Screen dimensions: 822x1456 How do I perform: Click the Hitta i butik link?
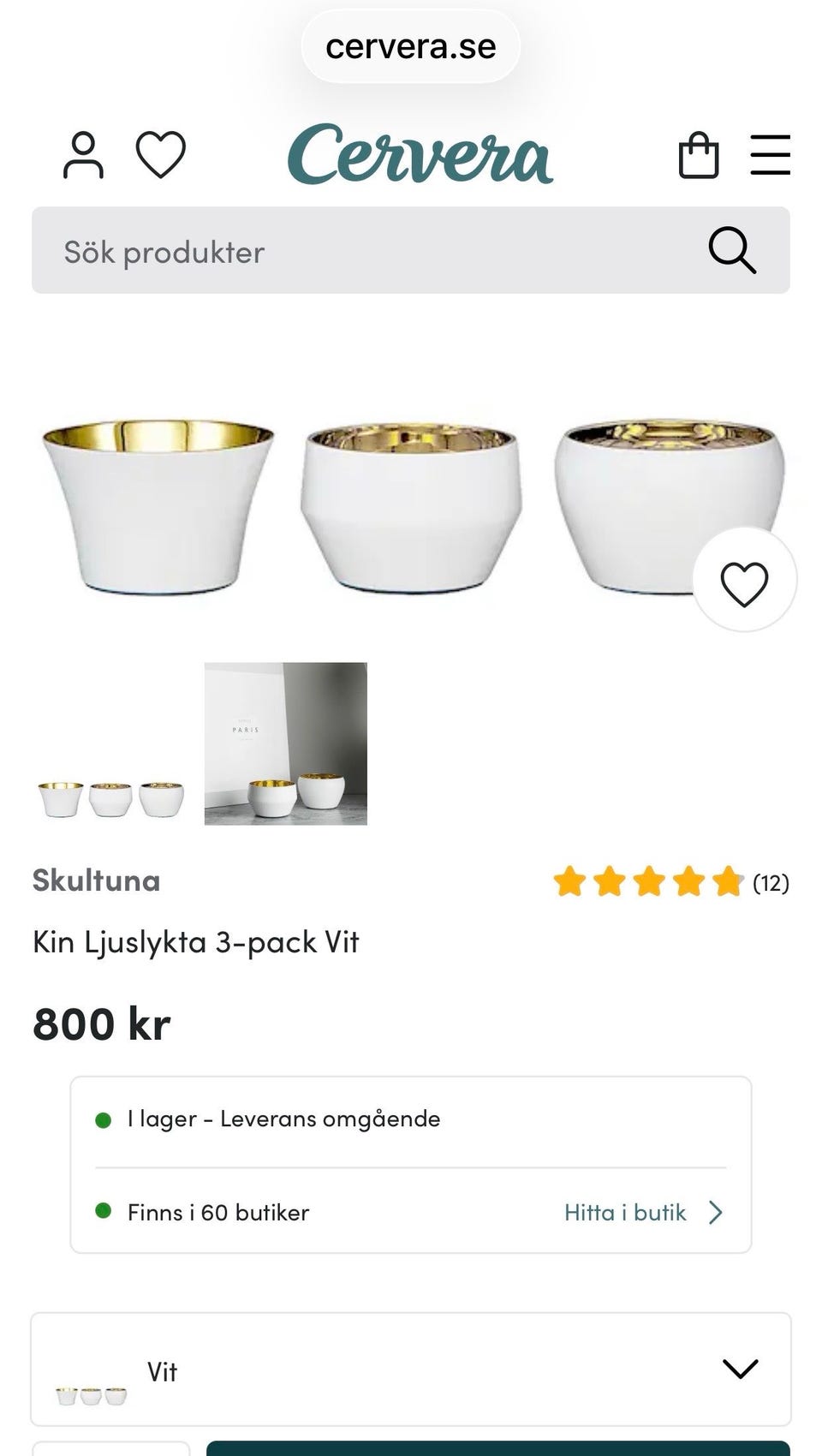coord(624,1212)
